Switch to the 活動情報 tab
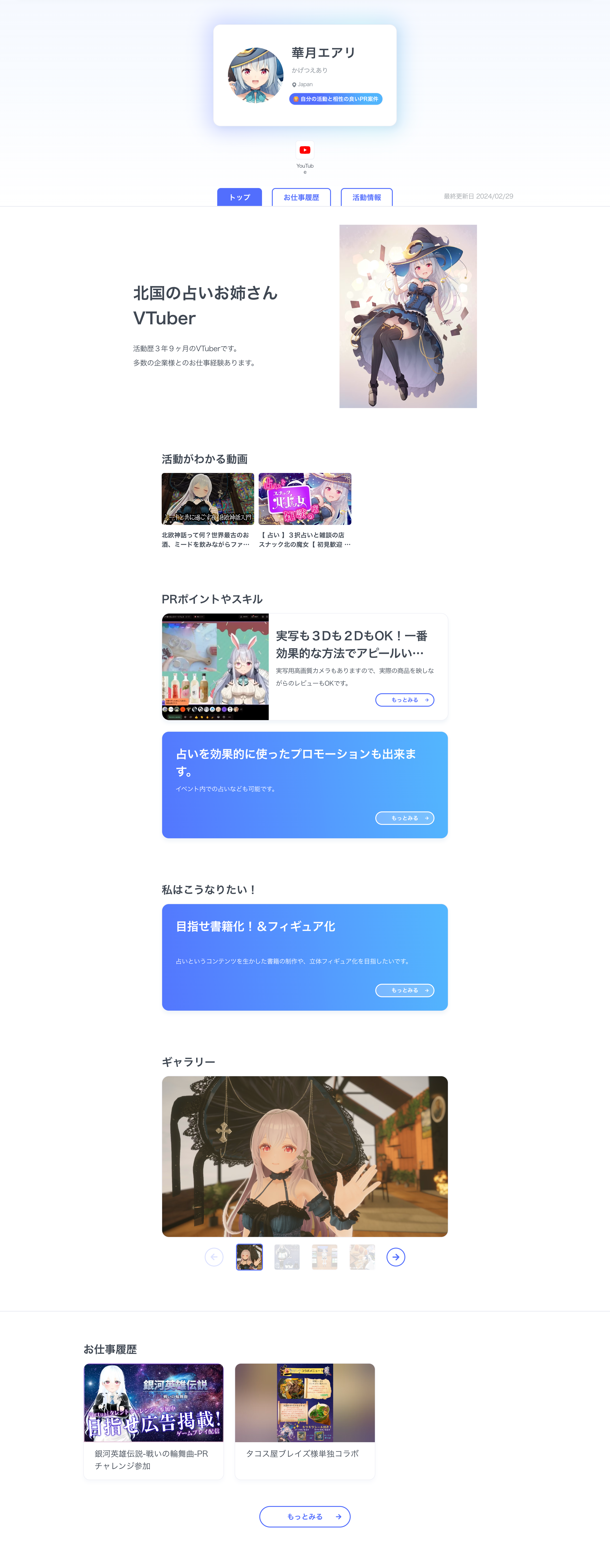610x1568 pixels. [367, 197]
